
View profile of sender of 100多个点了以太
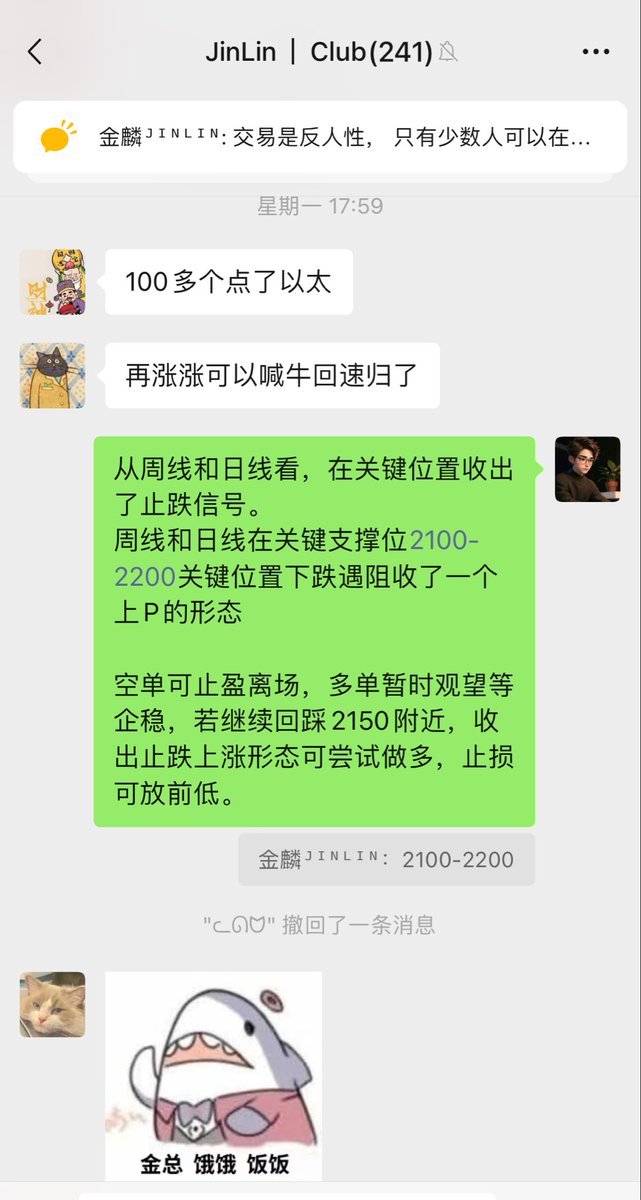52,282
